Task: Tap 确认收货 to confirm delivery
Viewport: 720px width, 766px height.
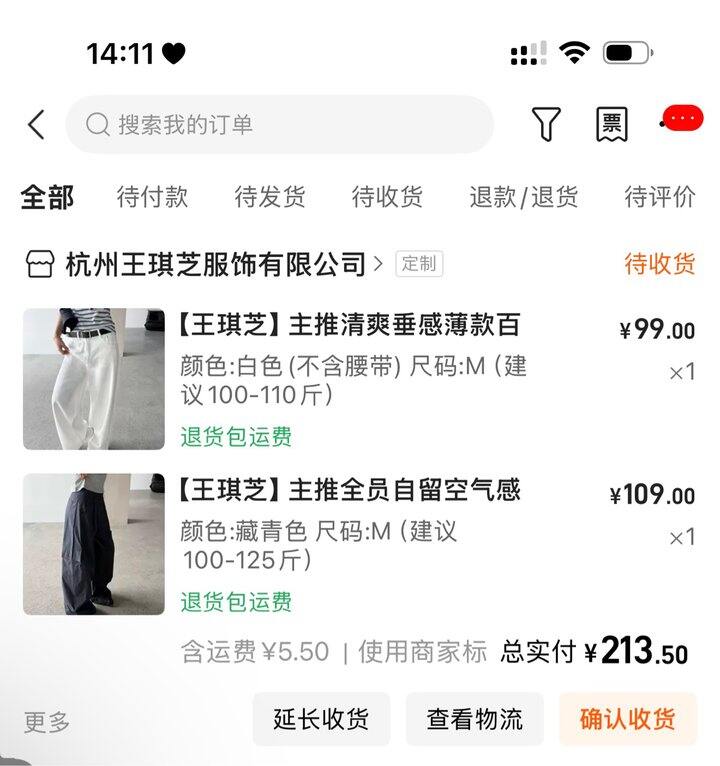Action: (x=628, y=718)
